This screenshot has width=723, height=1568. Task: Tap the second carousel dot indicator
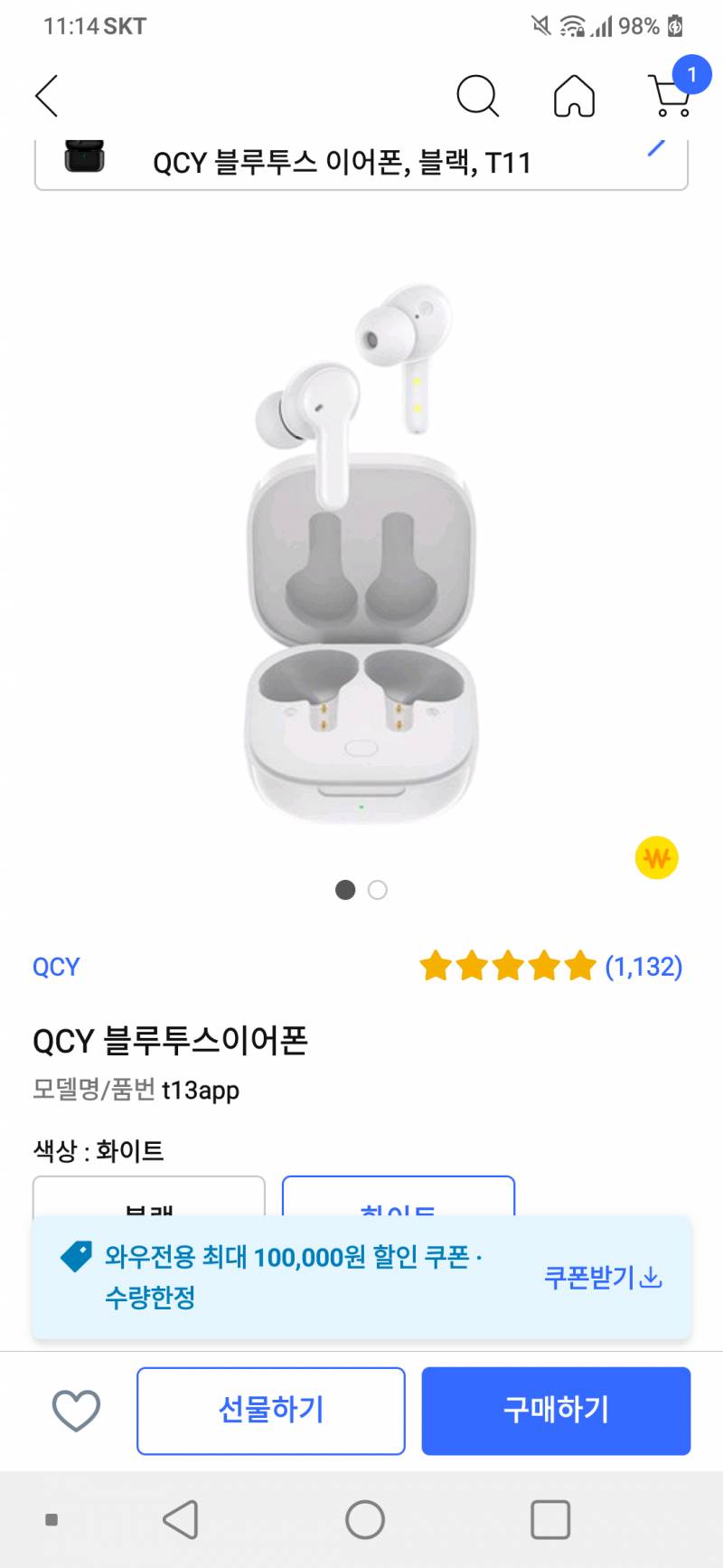[378, 891]
